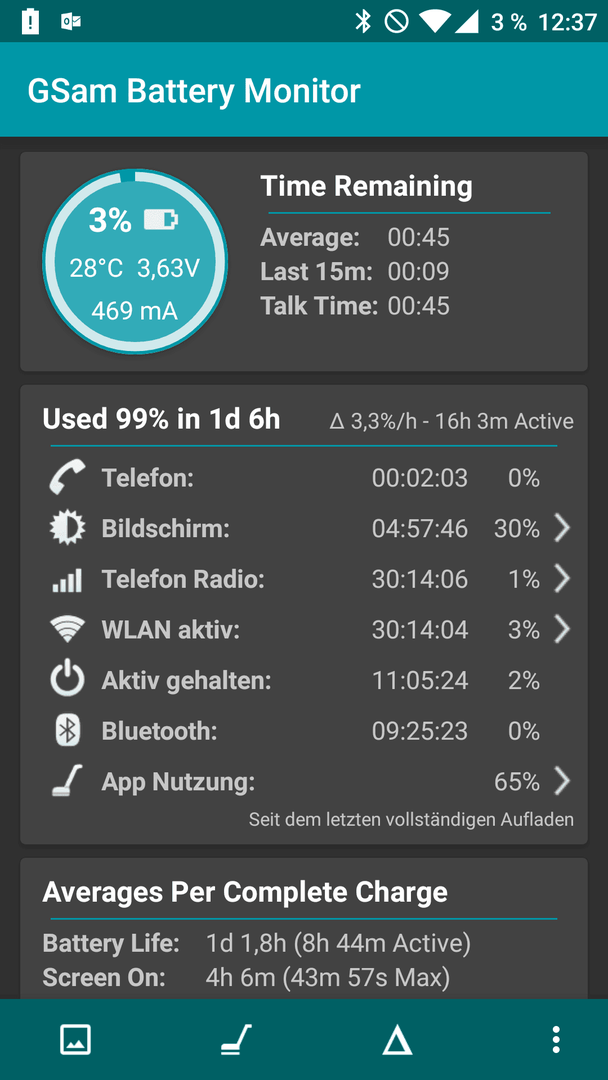Tap the delta triangle toolbar icon
The image size is (608, 1080).
click(x=397, y=1040)
